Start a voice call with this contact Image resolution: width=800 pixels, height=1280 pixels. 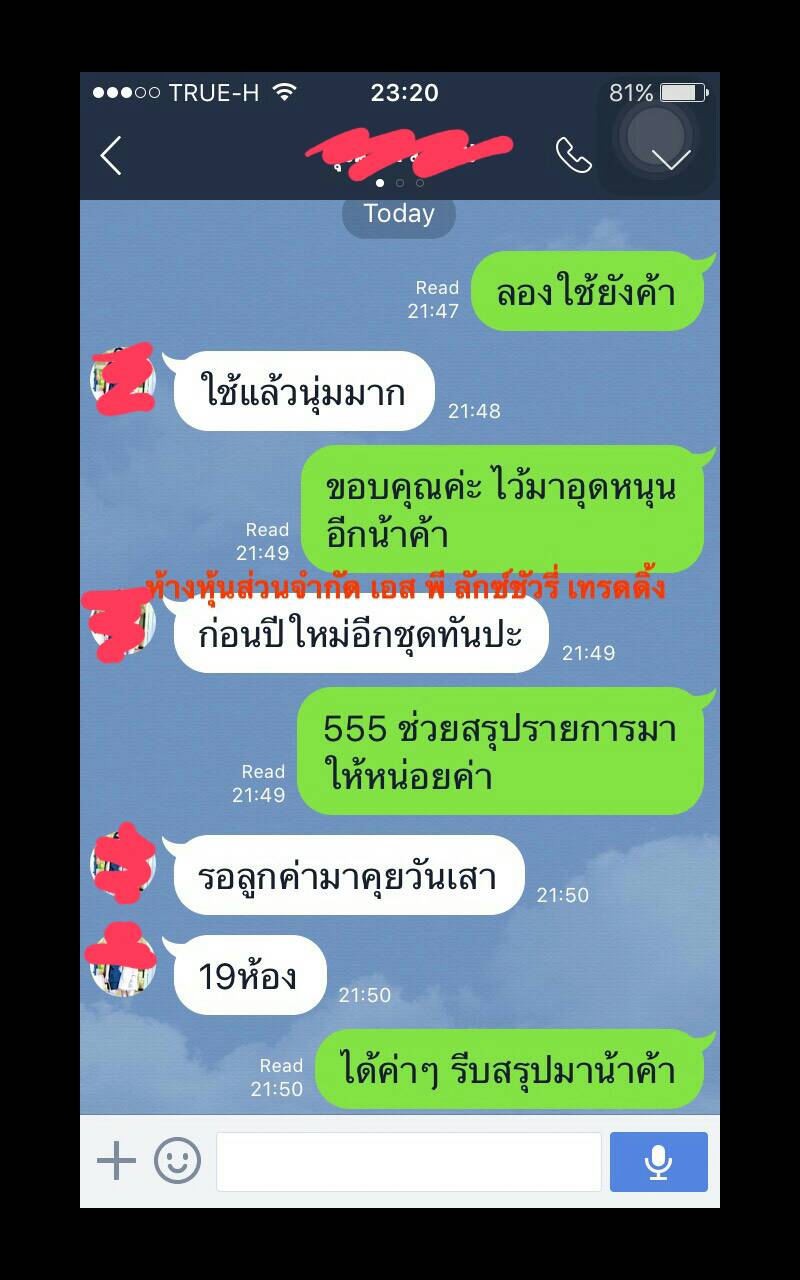[573, 155]
